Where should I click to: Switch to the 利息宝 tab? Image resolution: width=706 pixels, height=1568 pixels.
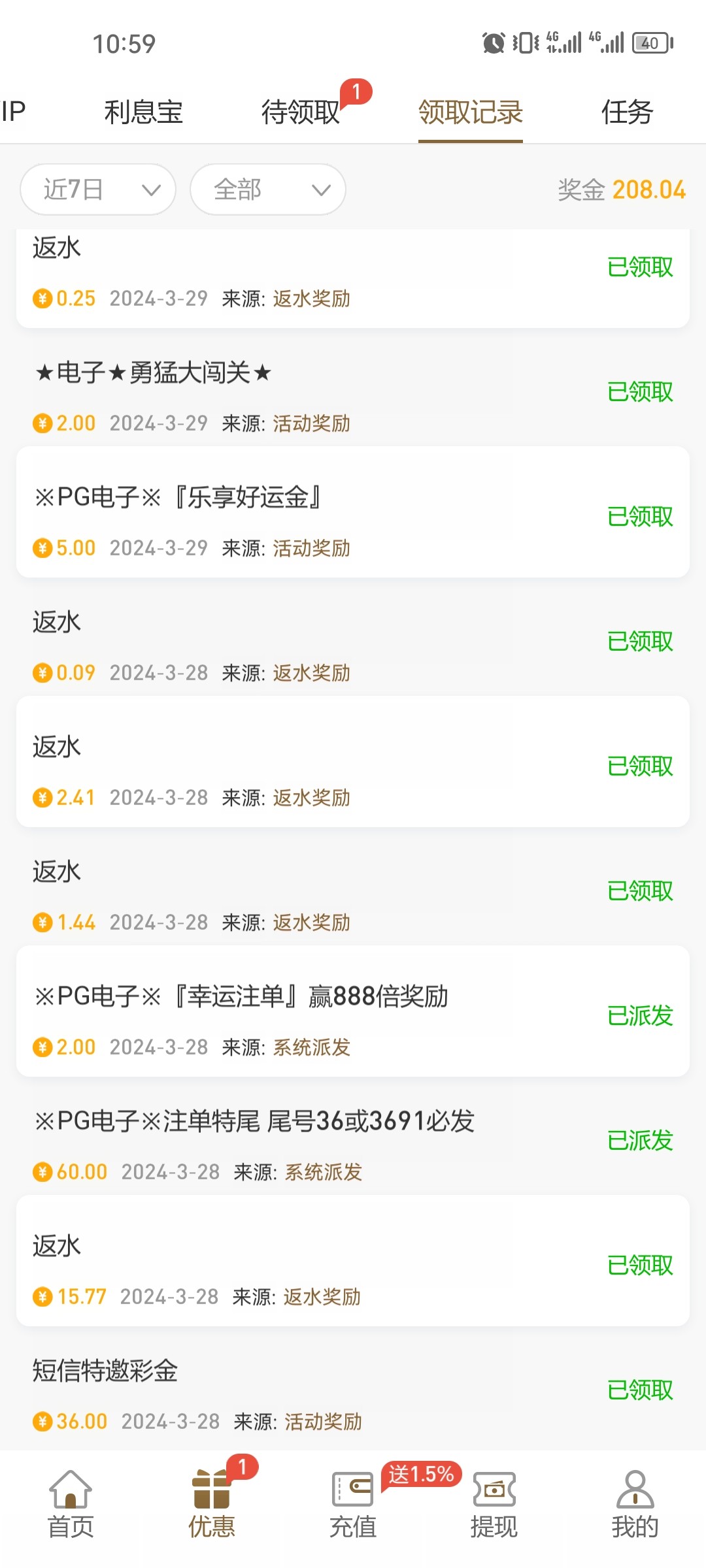coord(144,112)
